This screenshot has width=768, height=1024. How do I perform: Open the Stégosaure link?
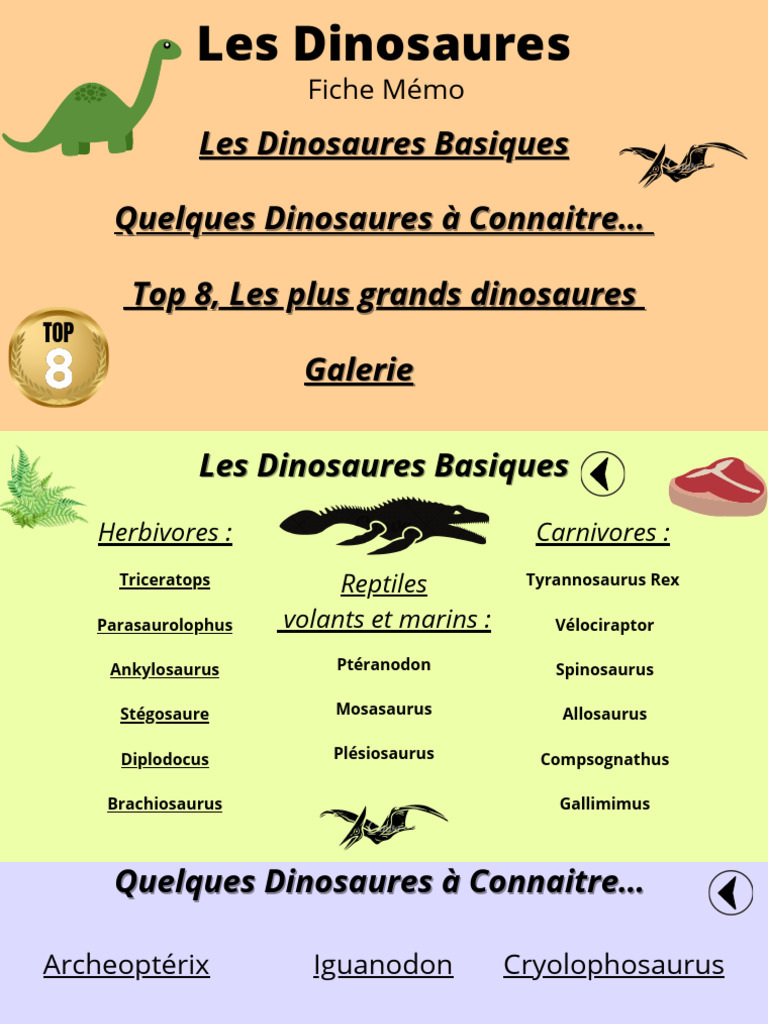coord(165,714)
